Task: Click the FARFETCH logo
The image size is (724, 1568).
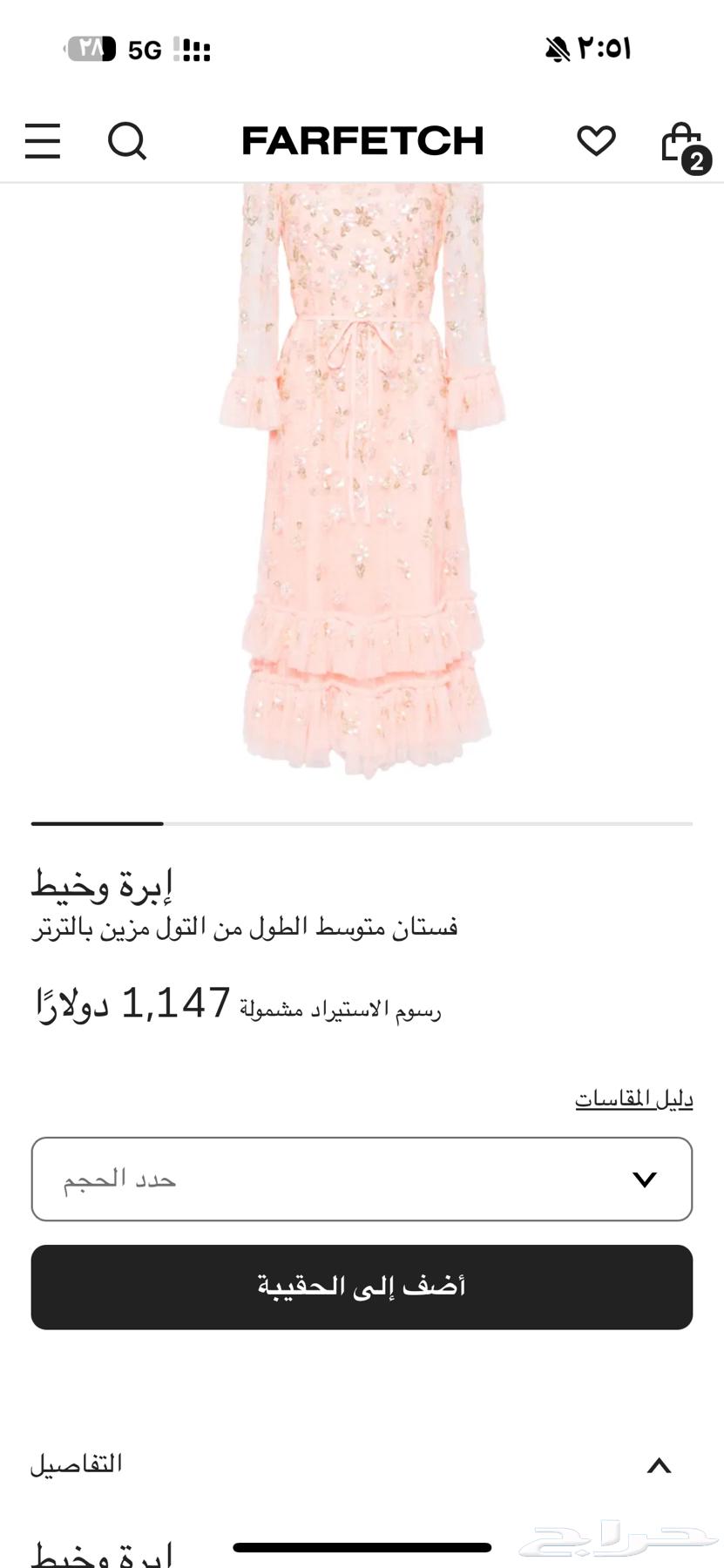Action: [x=362, y=140]
